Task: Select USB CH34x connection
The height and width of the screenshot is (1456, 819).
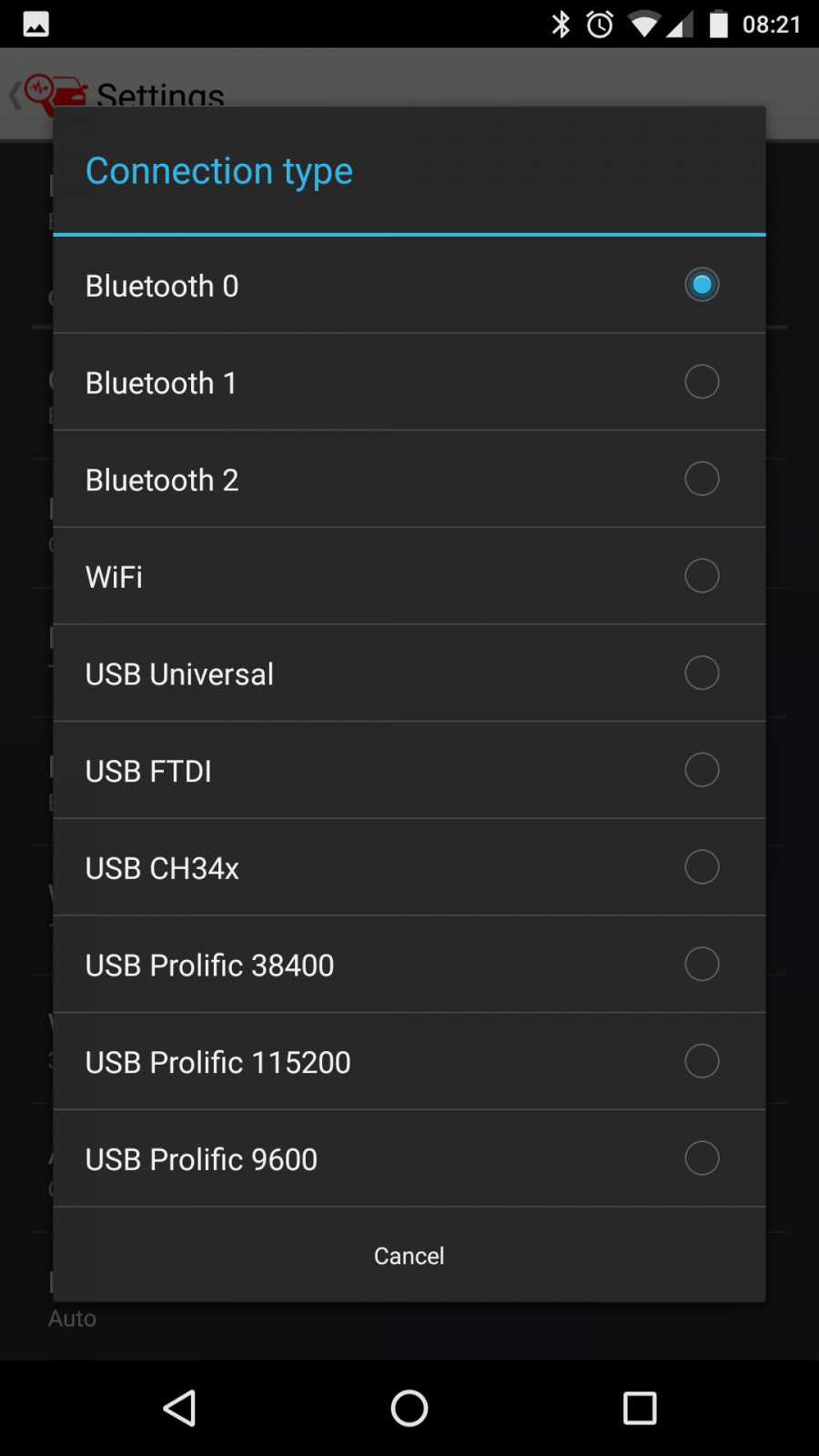Action: tap(409, 867)
